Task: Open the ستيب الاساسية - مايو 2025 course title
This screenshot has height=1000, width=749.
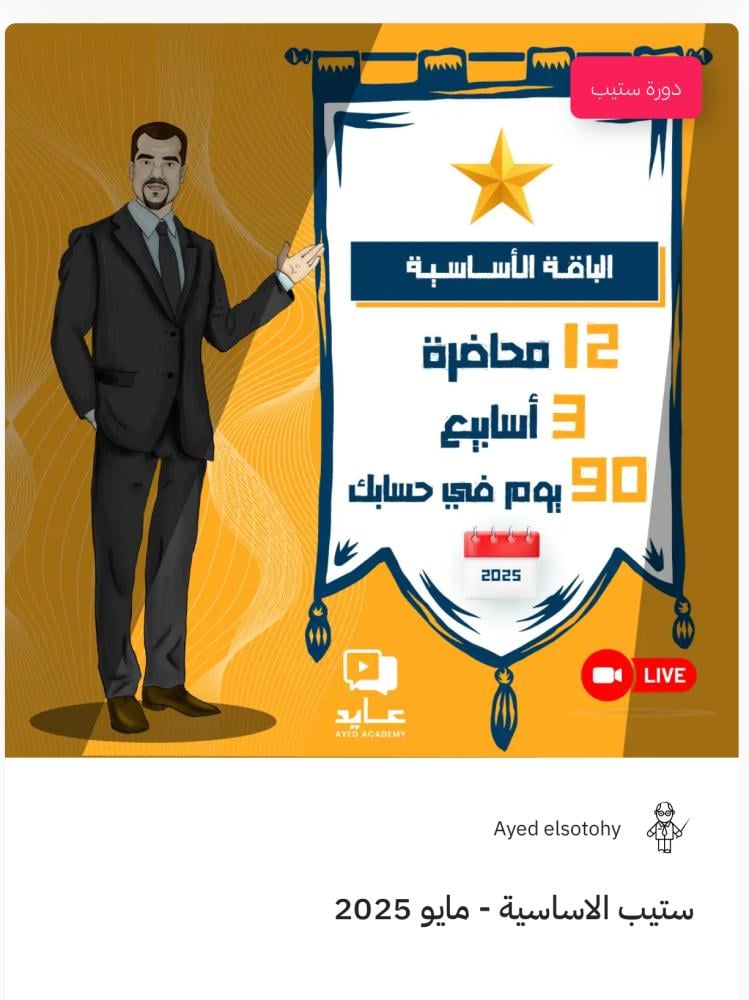Action: [513, 910]
